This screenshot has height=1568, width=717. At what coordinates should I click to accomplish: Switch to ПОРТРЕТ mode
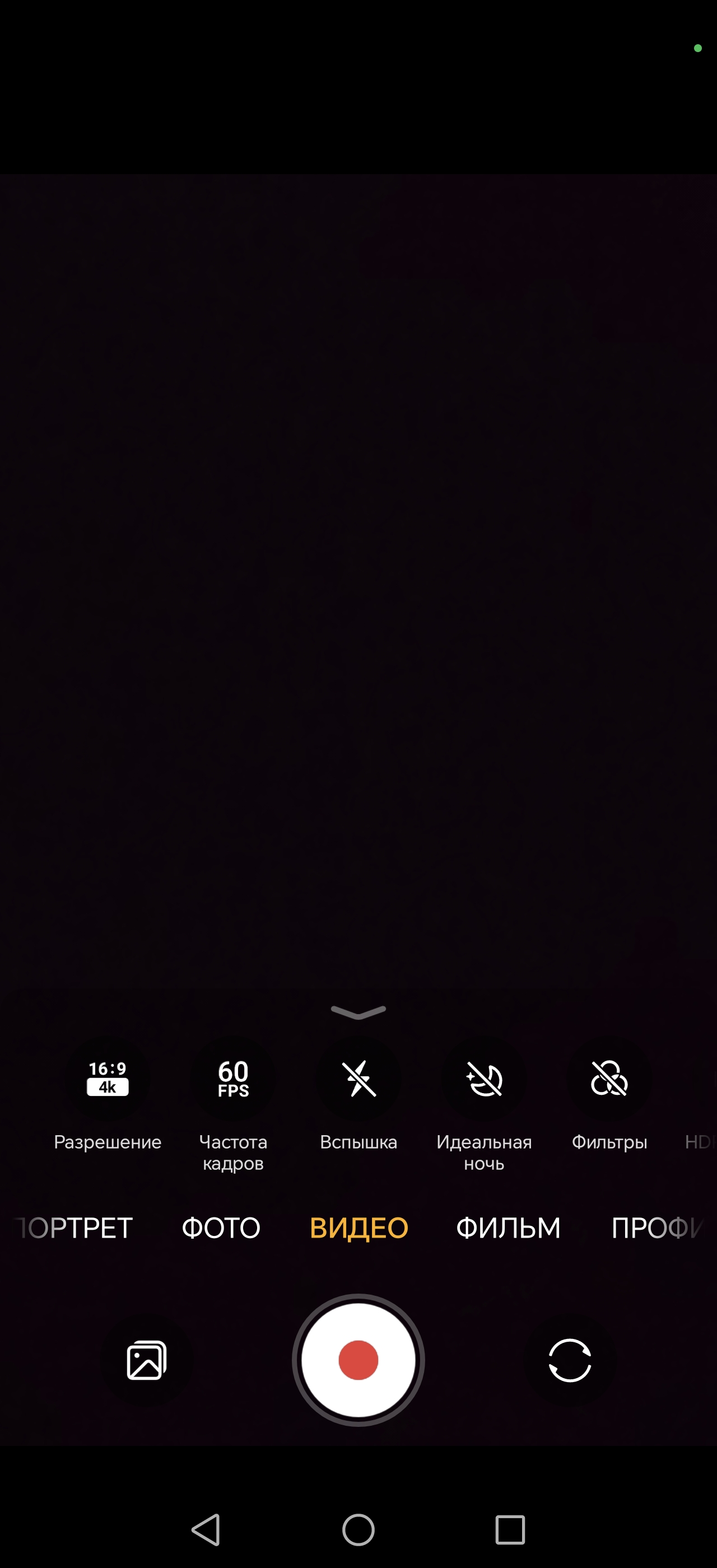(x=76, y=1228)
